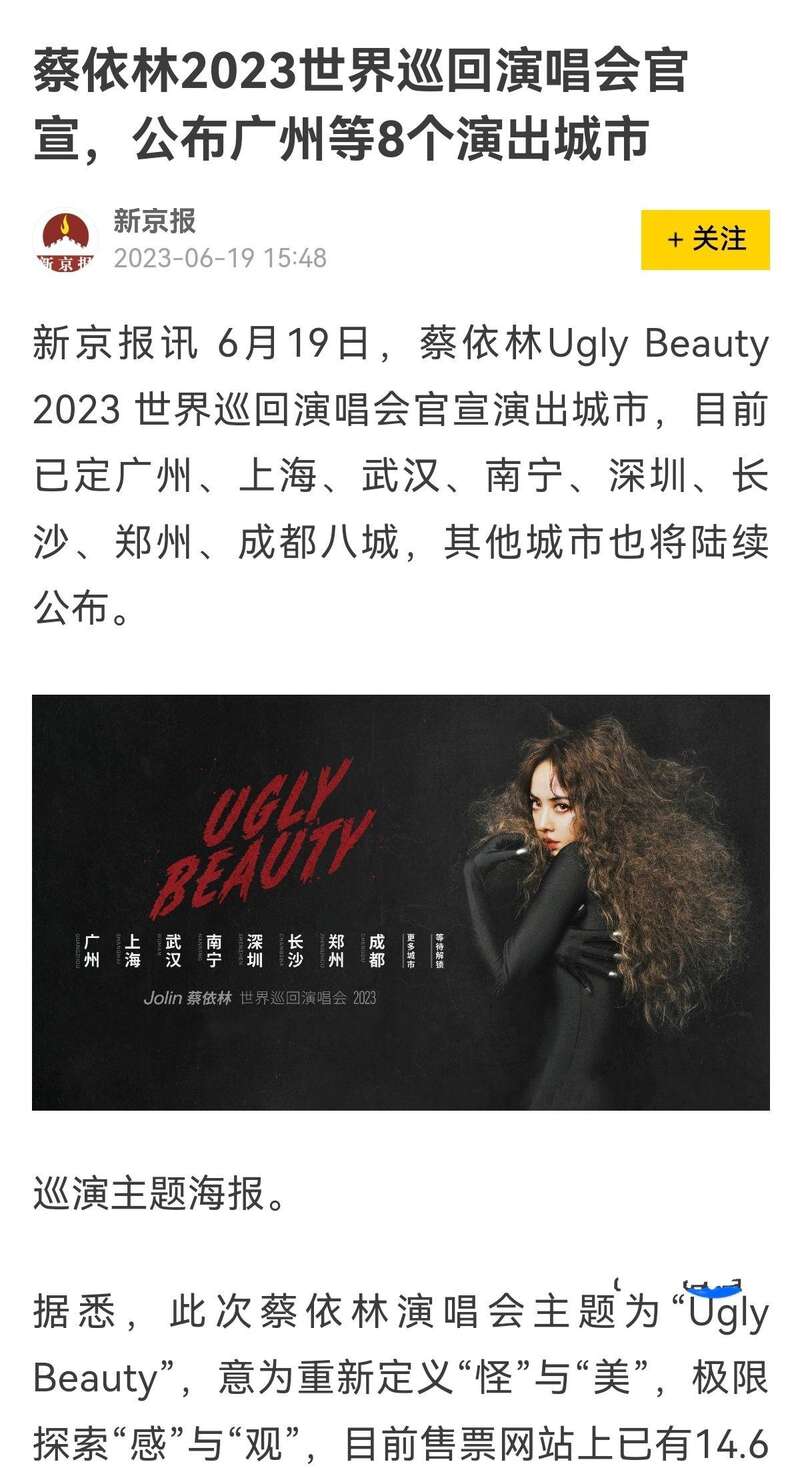Viewport: 800px width, 1478px height.
Task: Open the 新京报 author profile avatar
Action: click(66, 241)
